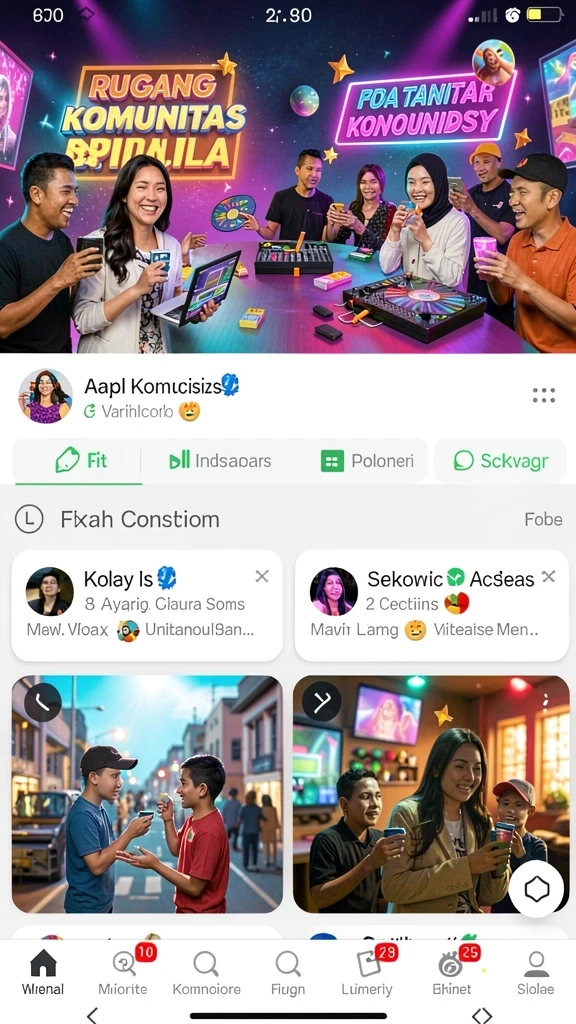576x1024 pixels.
Task: Open the Lumeriy tab
Action: pyautogui.click(x=367, y=973)
